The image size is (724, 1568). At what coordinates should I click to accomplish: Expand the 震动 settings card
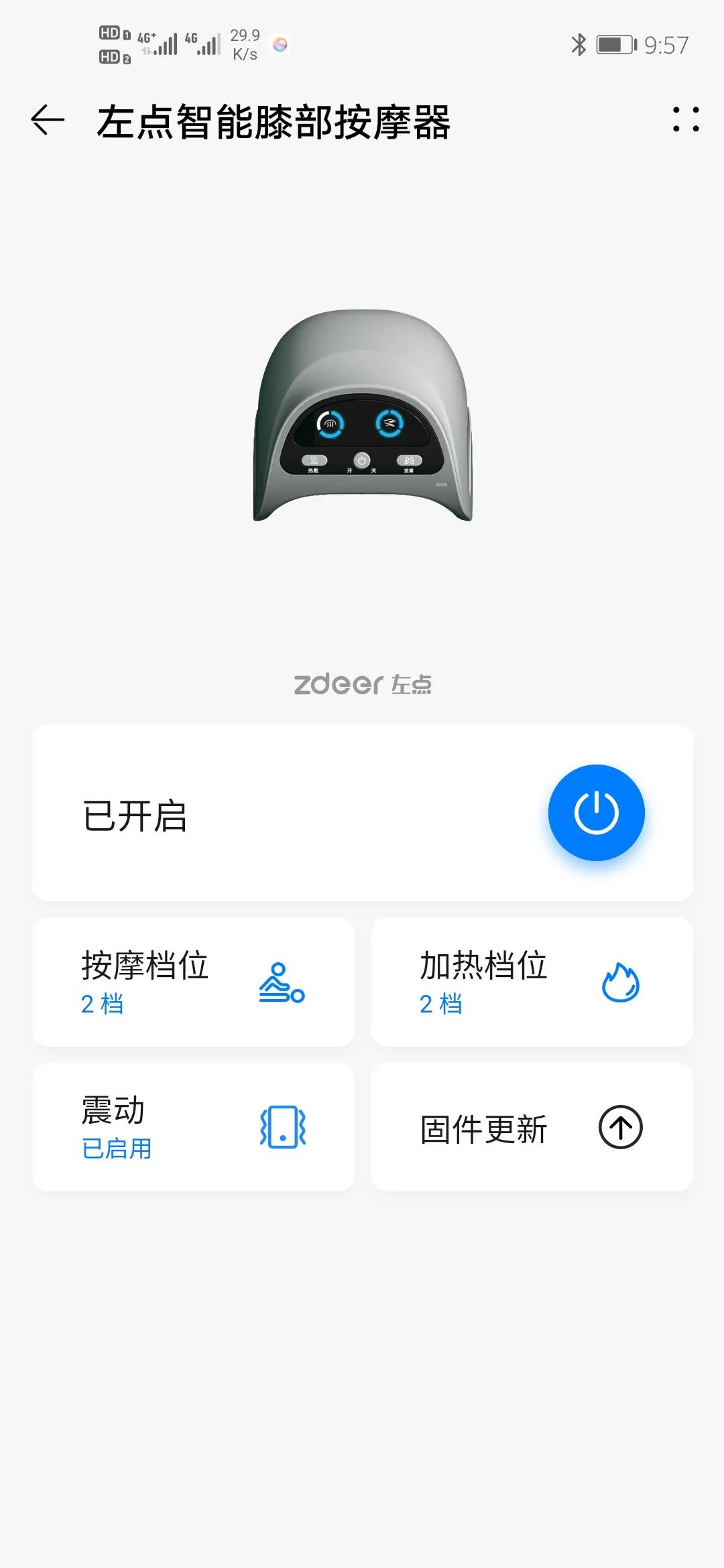click(x=194, y=1127)
